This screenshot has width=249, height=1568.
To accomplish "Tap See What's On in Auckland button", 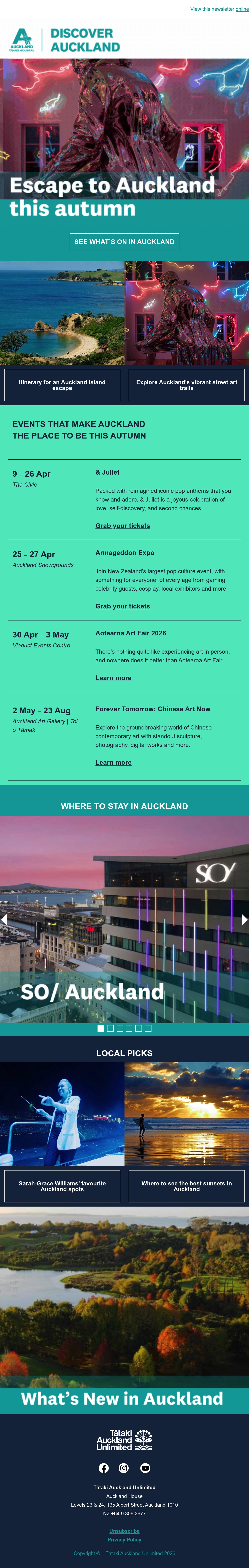I will pos(124,242).
